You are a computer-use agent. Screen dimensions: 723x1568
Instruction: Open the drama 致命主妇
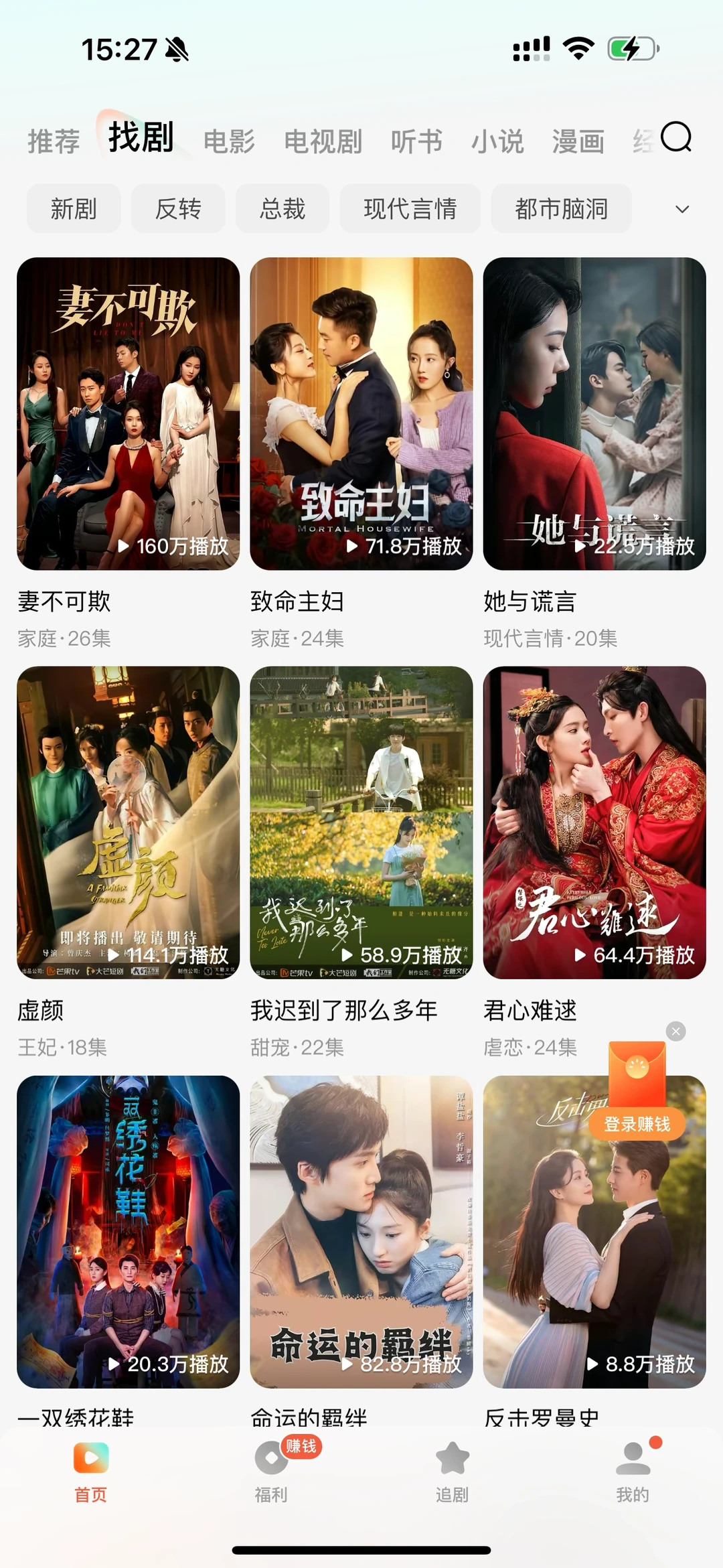pyautogui.click(x=361, y=414)
